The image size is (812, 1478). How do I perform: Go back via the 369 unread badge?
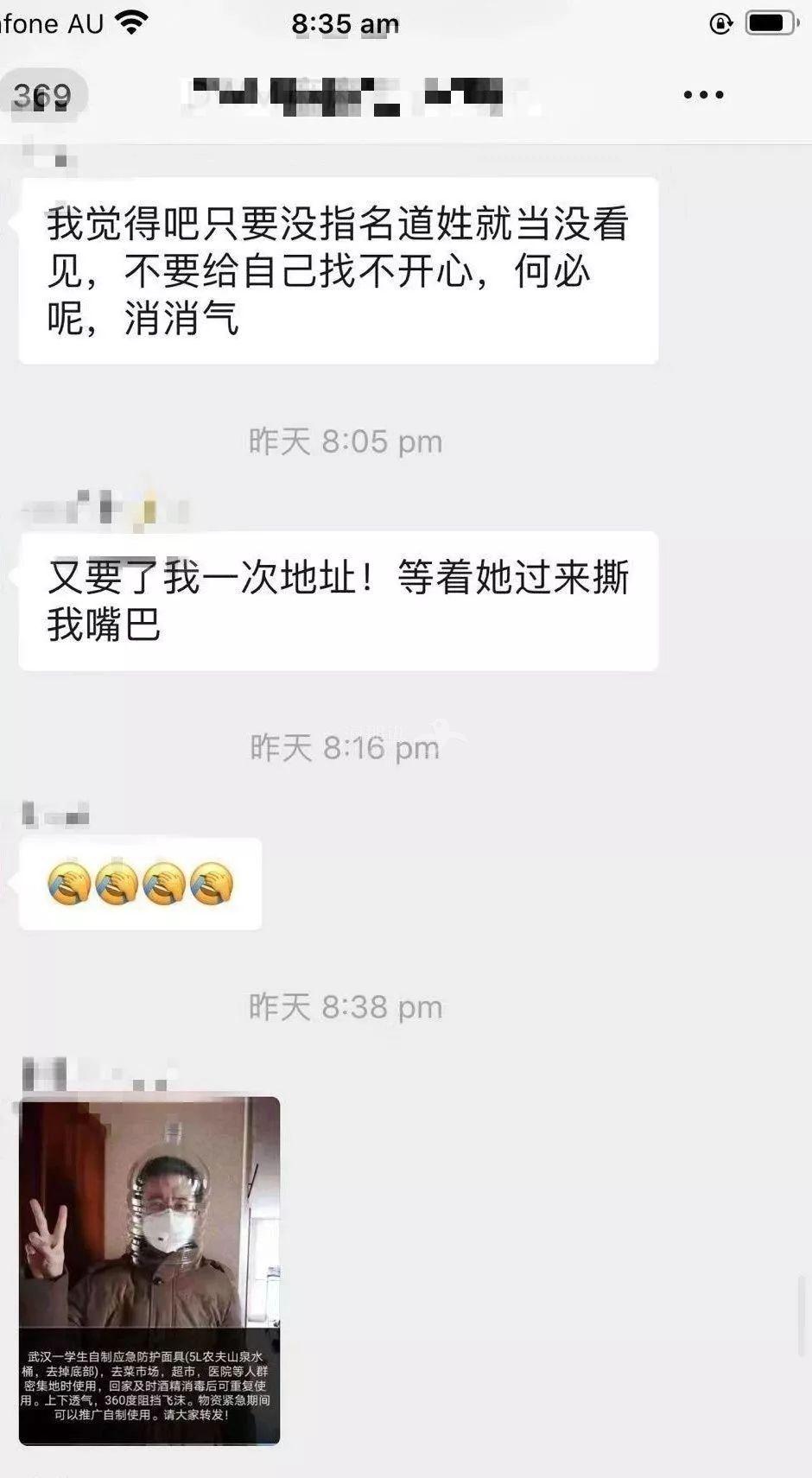[x=41, y=95]
